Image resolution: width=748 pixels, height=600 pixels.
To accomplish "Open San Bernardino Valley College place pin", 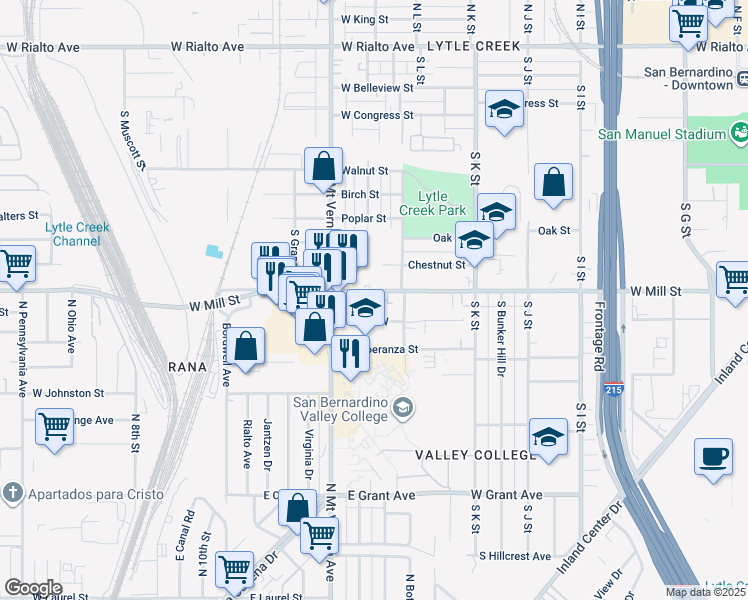I will point(403,409).
